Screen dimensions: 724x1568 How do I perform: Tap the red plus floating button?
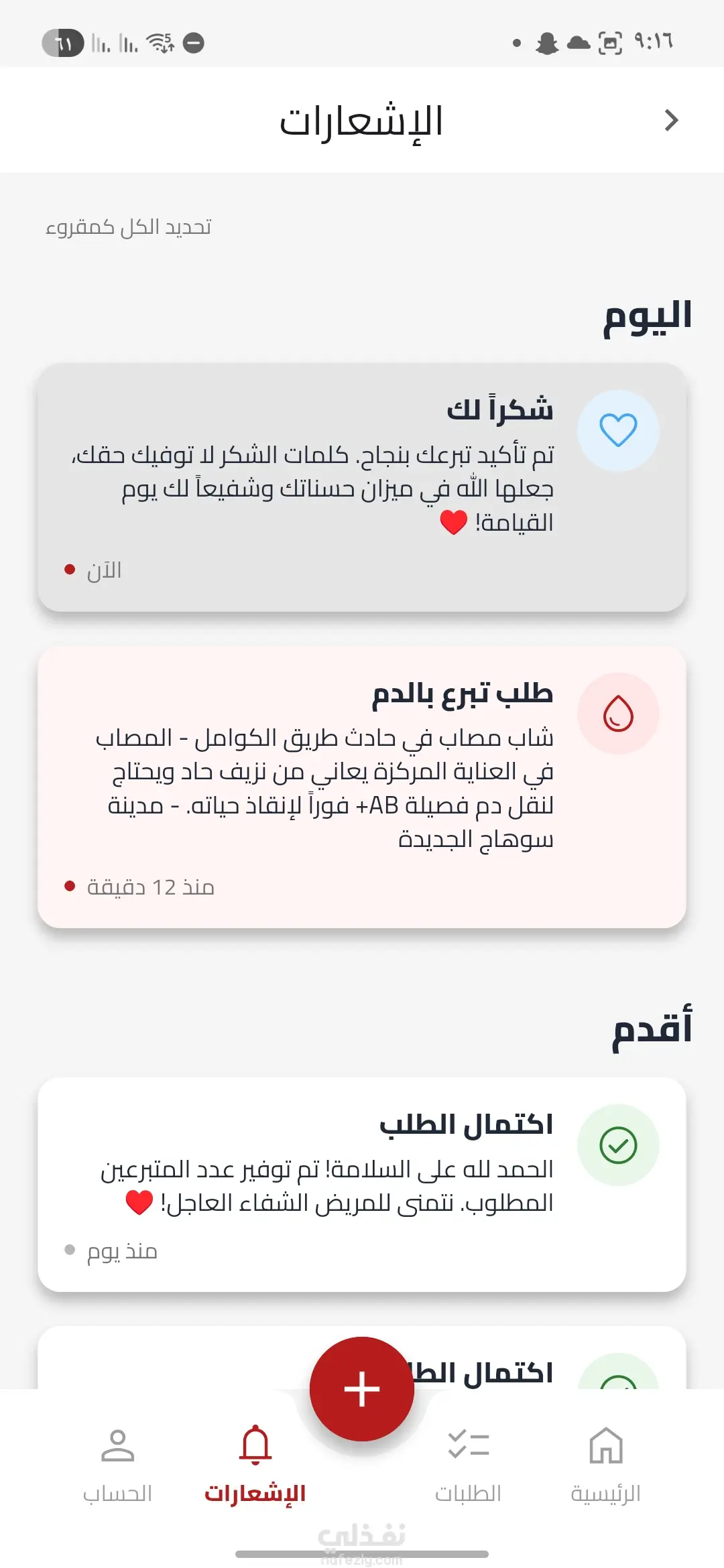coord(362,1388)
